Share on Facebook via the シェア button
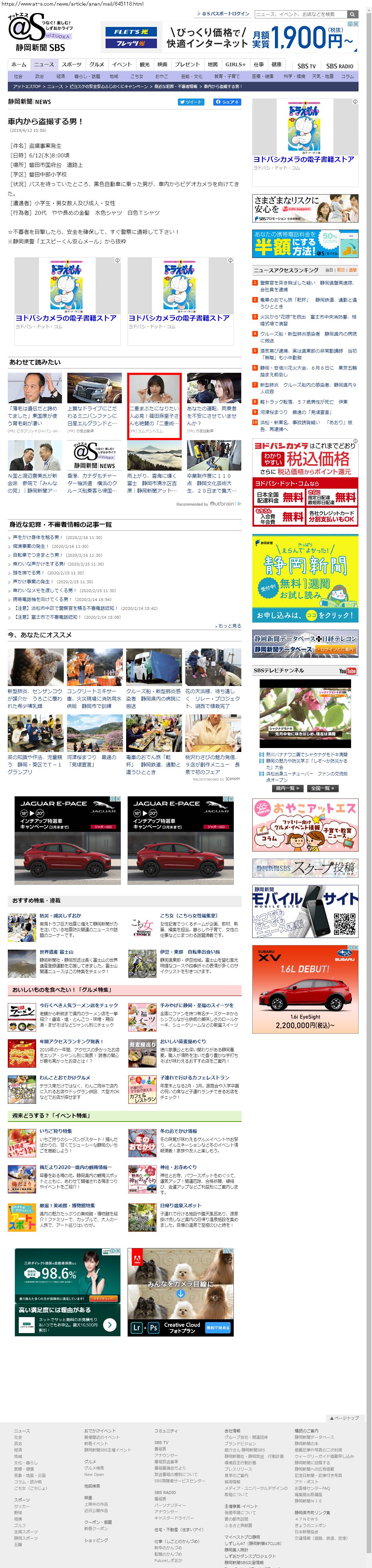This screenshot has height=1568, width=372. [x=226, y=102]
